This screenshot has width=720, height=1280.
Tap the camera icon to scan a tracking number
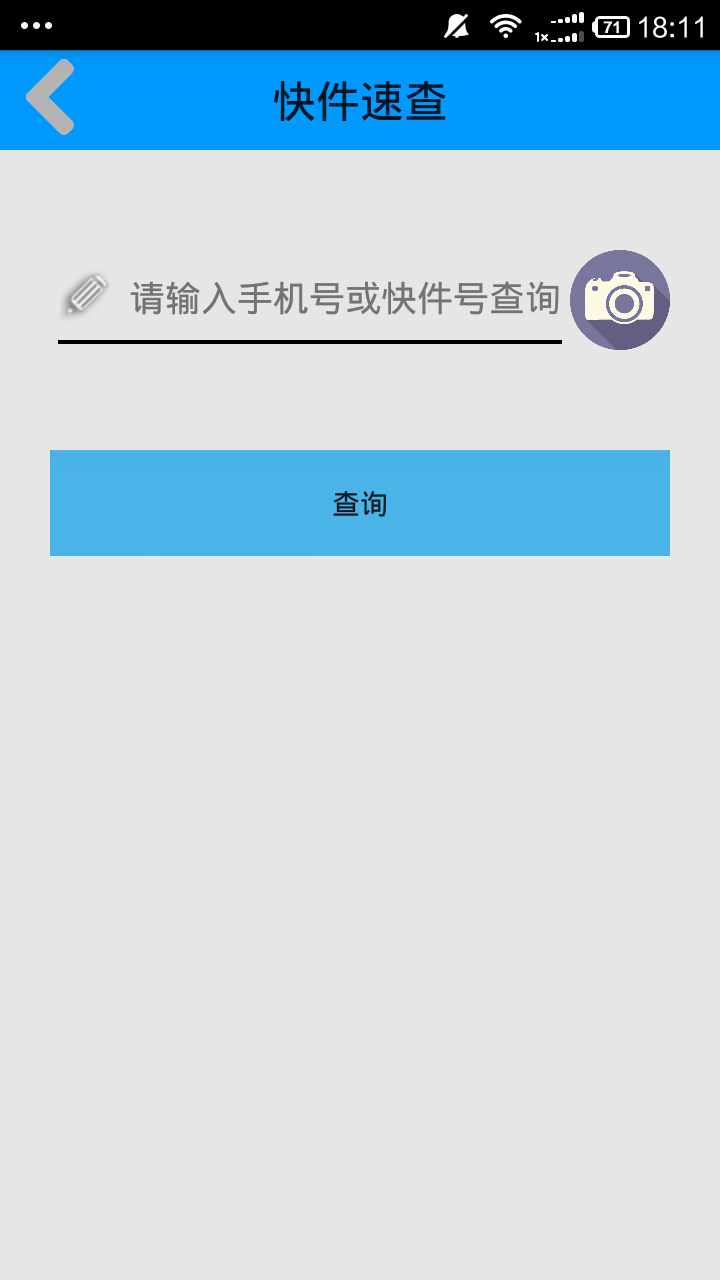[x=620, y=300]
